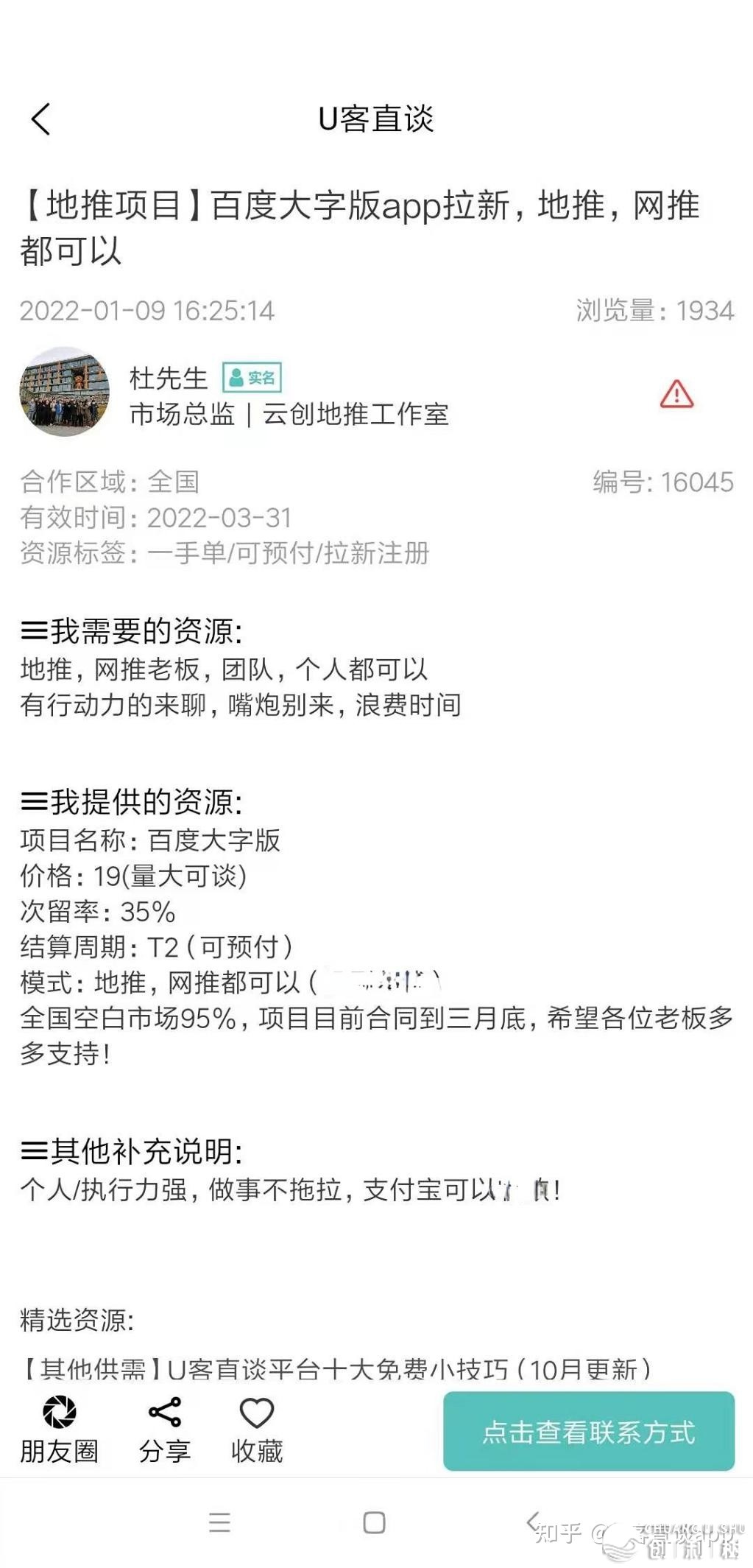Add this post to 收藏
Screen dimensions: 753x1568
point(256,1430)
